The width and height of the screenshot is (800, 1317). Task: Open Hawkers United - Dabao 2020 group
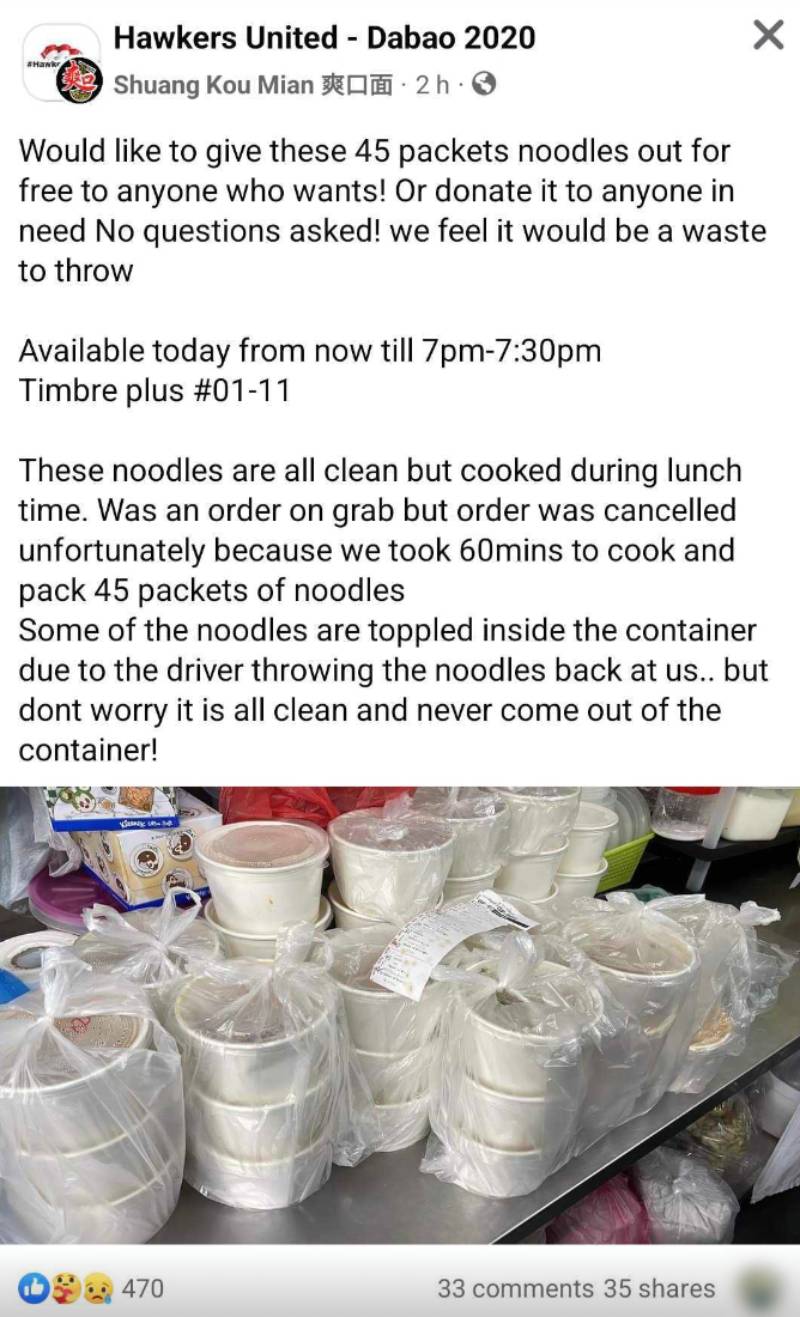pyautogui.click(x=324, y=38)
